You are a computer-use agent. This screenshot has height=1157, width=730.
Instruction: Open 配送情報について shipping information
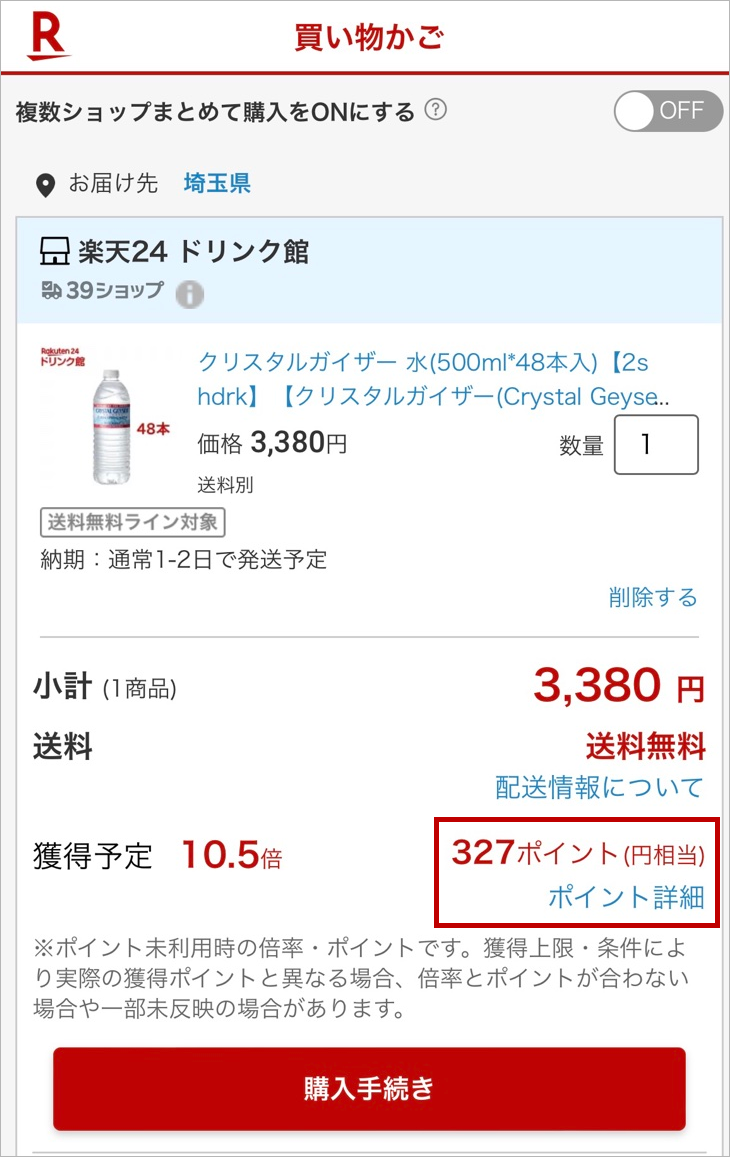pyautogui.click(x=600, y=787)
